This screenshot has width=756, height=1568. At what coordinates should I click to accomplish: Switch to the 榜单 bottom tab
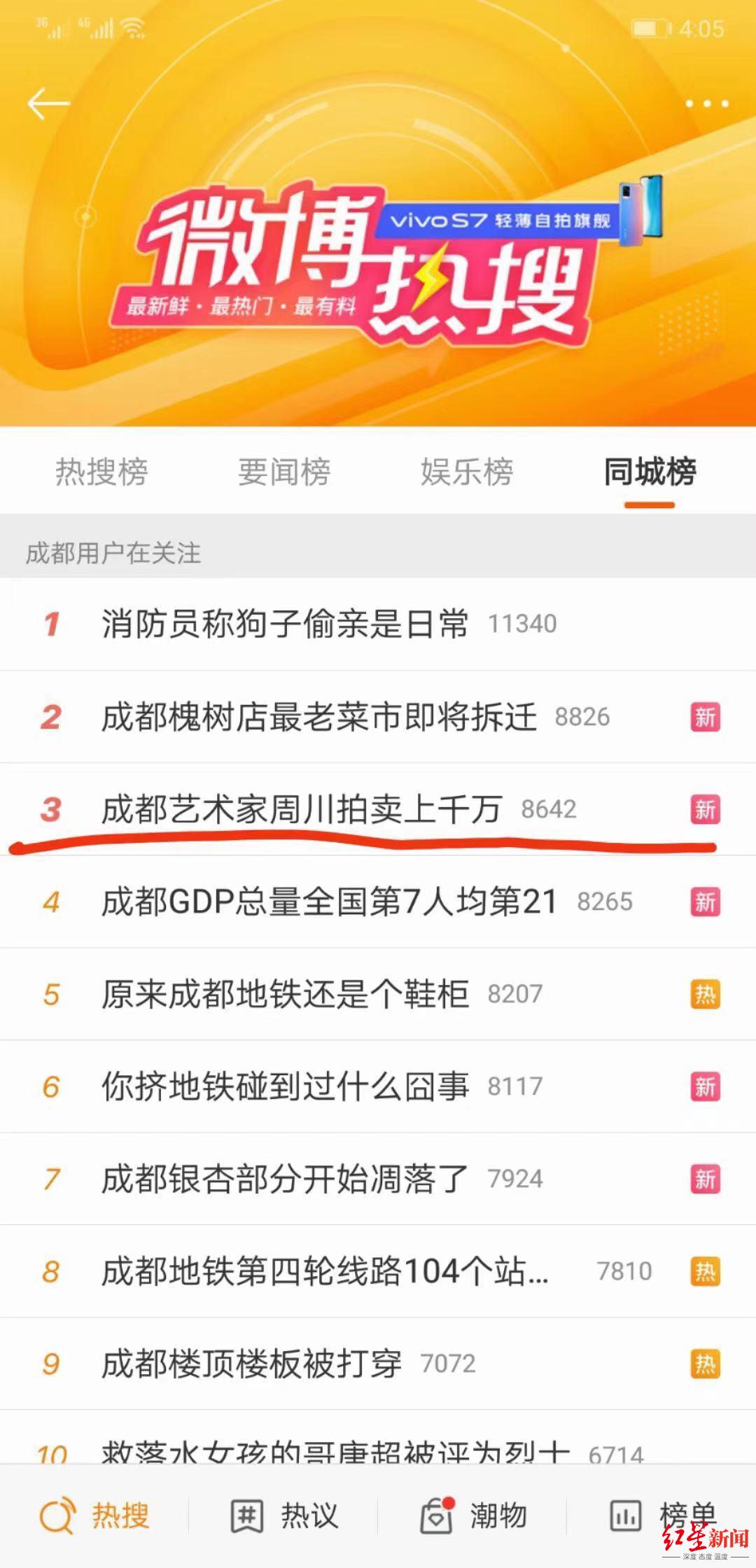(661, 1516)
